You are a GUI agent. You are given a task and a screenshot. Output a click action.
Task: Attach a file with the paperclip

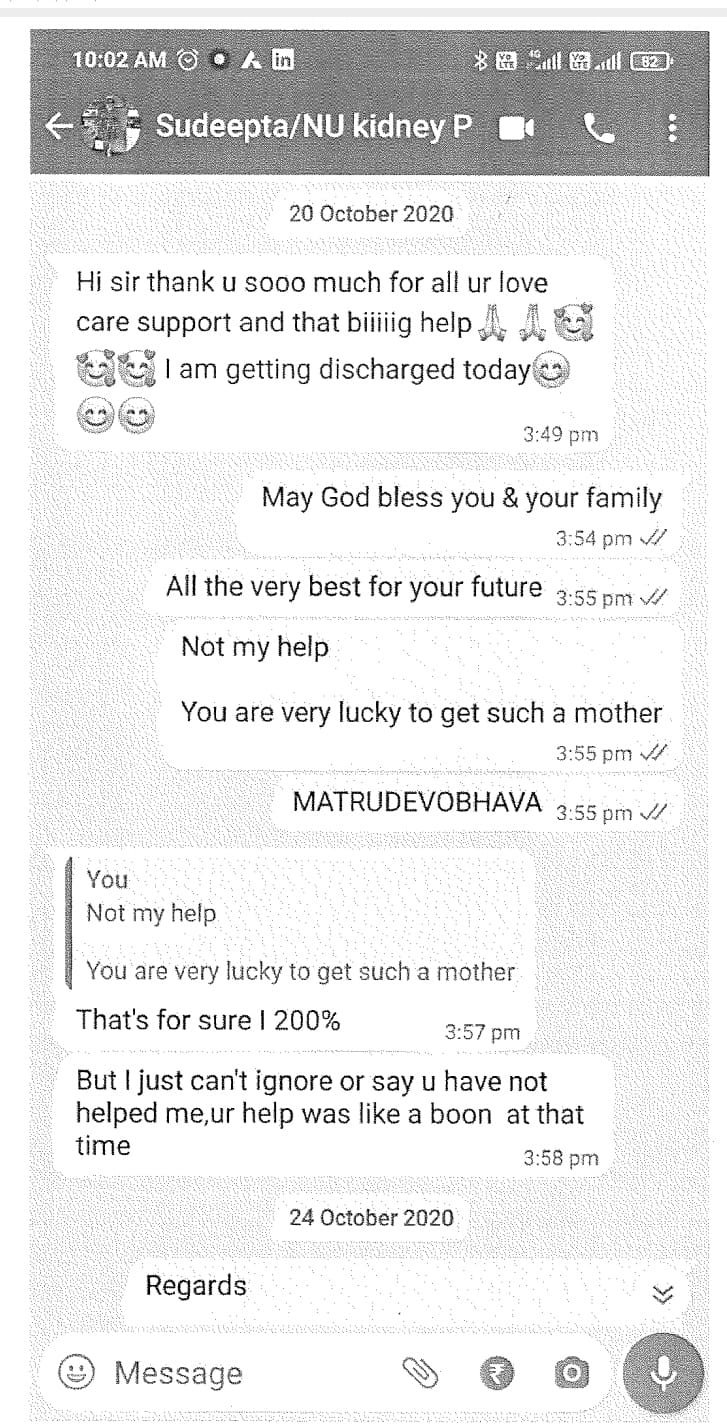tap(421, 1372)
